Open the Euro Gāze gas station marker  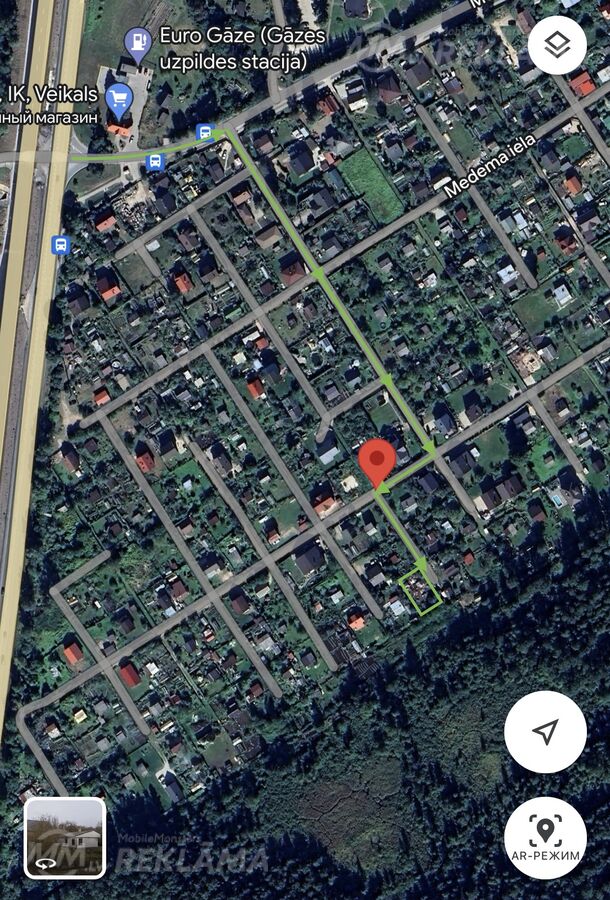point(137,43)
